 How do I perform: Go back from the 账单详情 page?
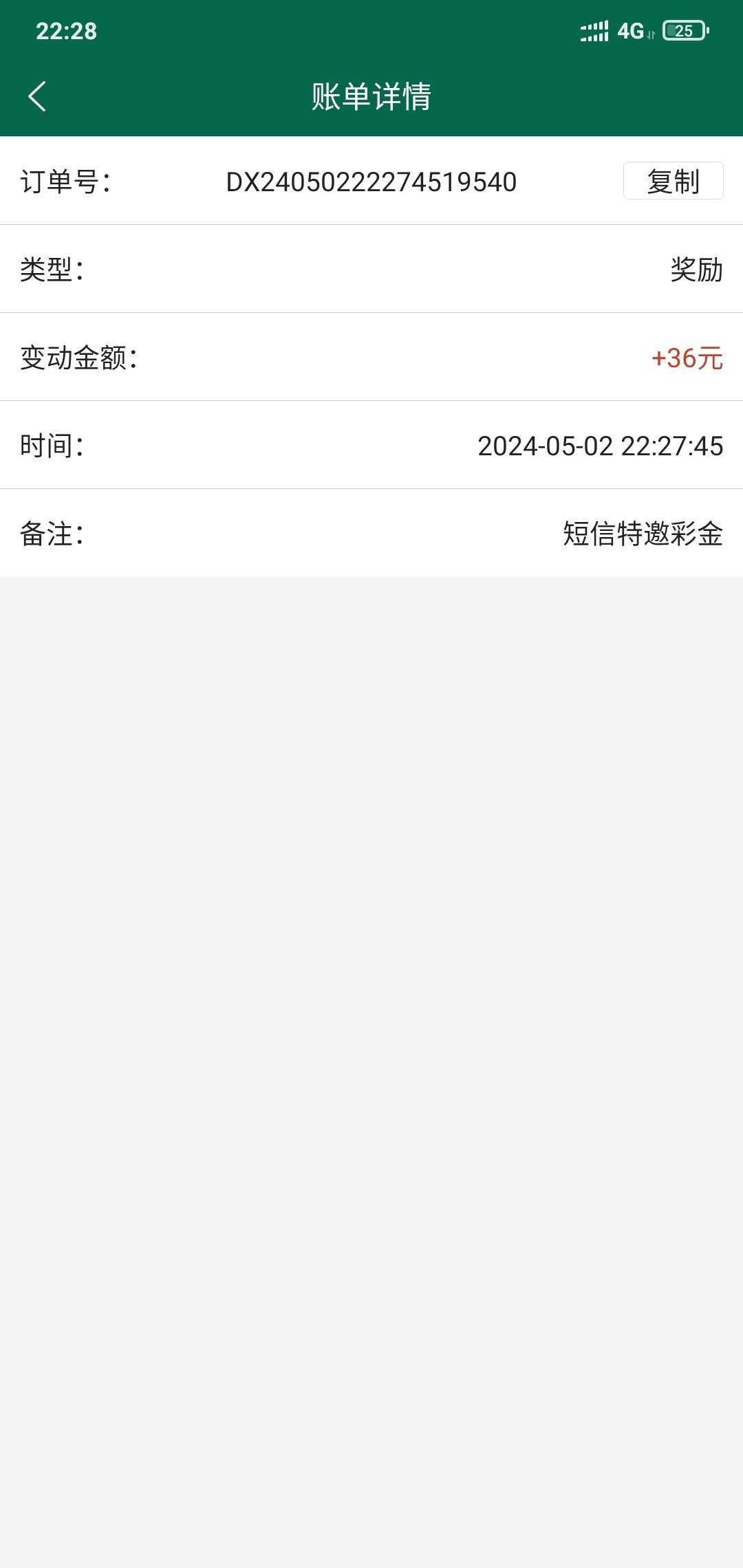[x=37, y=96]
